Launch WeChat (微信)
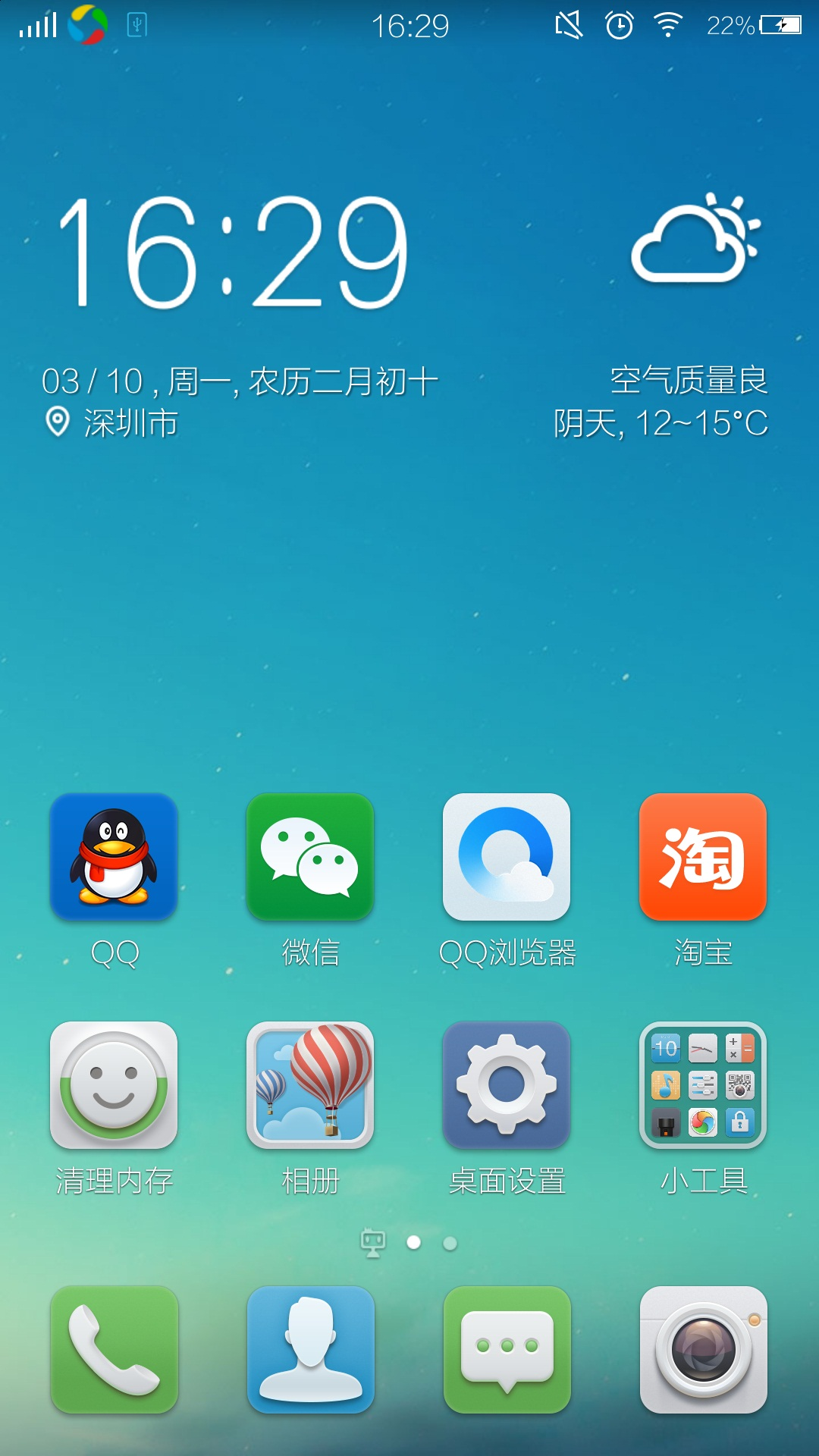 pos(310,857)
